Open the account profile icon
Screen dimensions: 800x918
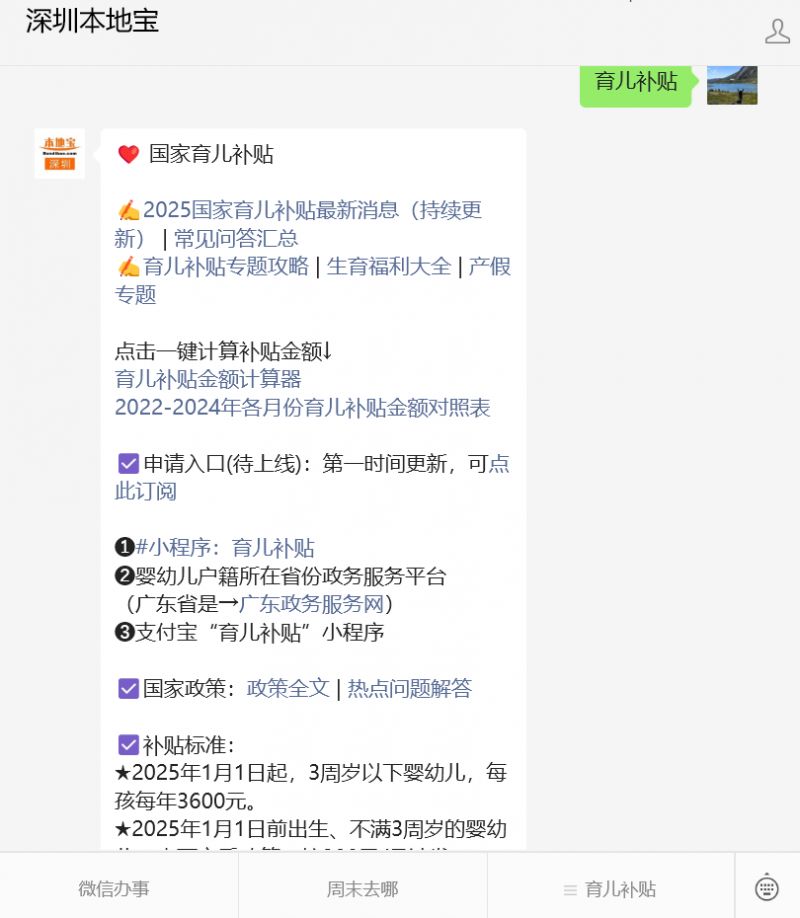point(777,31)
